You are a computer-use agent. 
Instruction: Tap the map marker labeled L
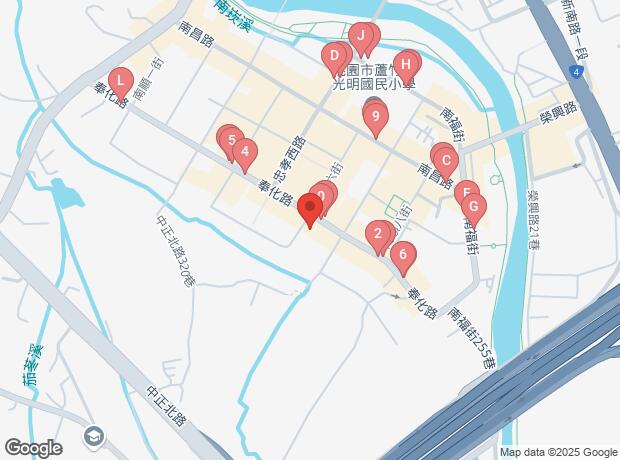click(x=120, y=81)
